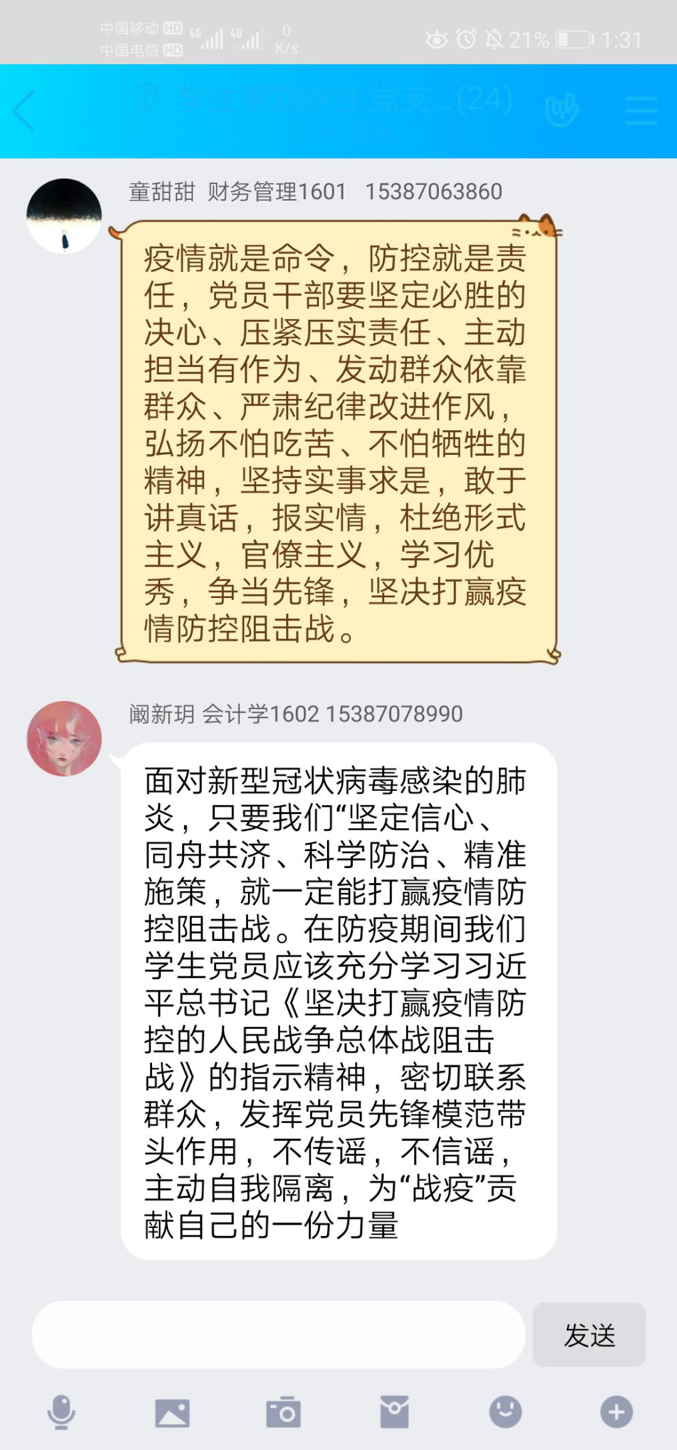Screen dimensions: 677x1450
Task: Start a voice message with microphone
Action: (61, 1412)
